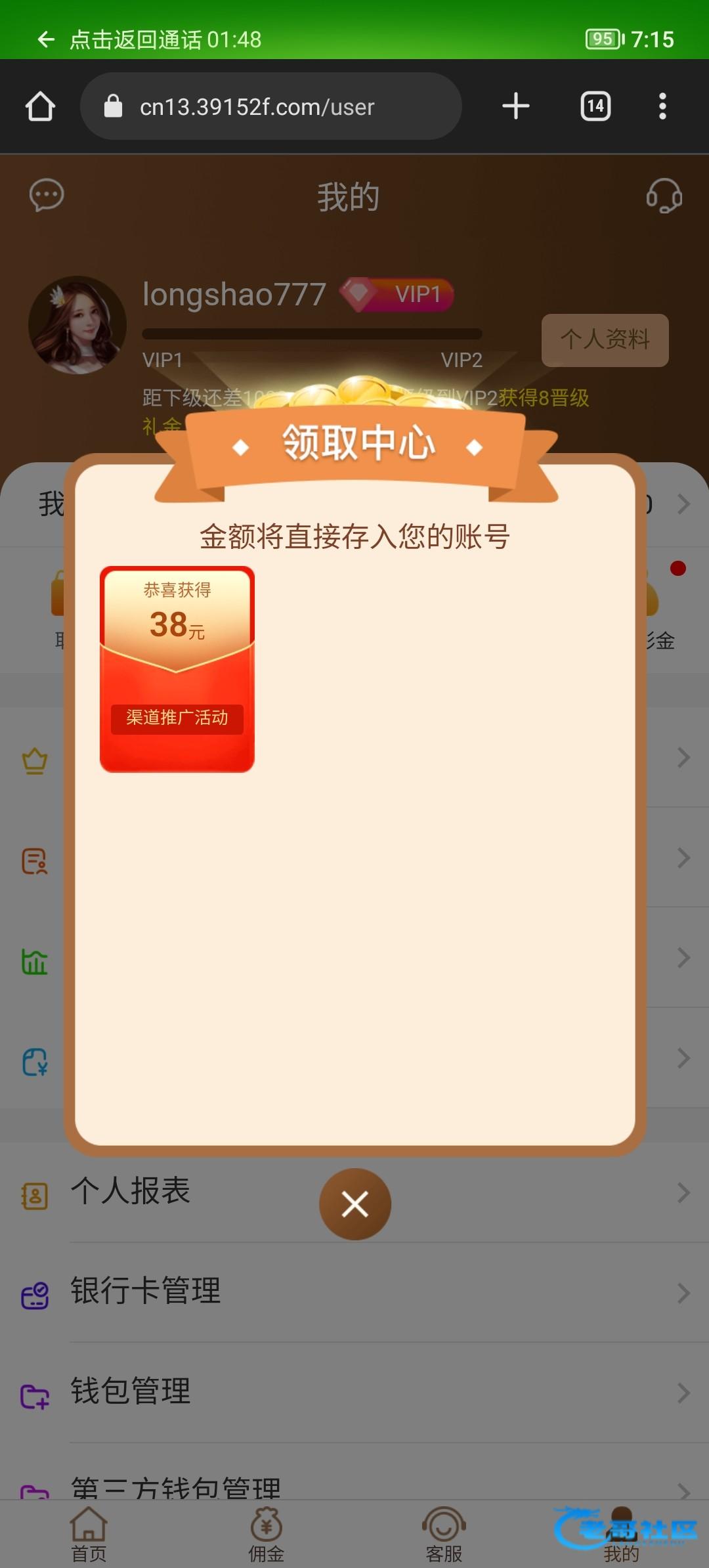Tap the URL address bar
The height and width of the screenshot is (1568, 709).
(x=270, y=106)
